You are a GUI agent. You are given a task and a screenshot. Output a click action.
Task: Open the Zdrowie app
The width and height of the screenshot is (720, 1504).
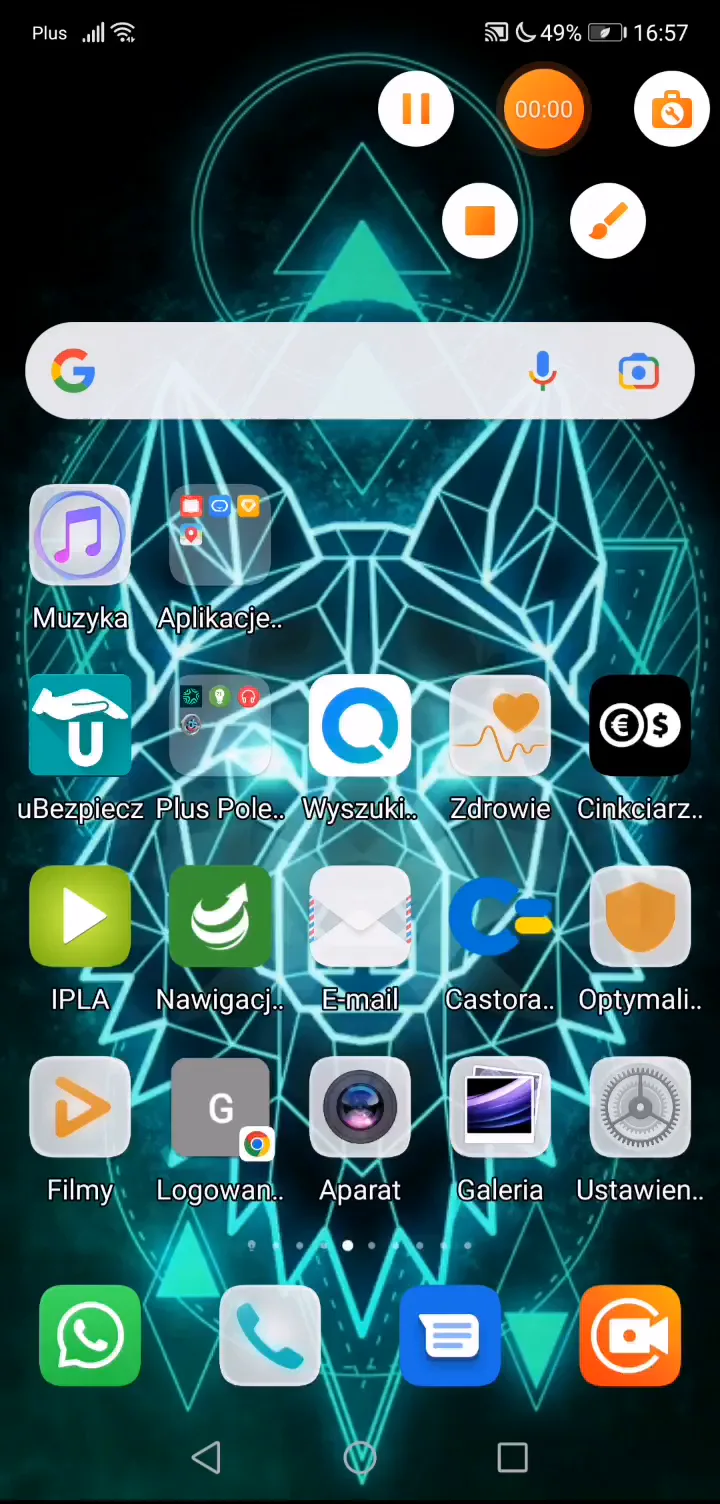[500, 726]
